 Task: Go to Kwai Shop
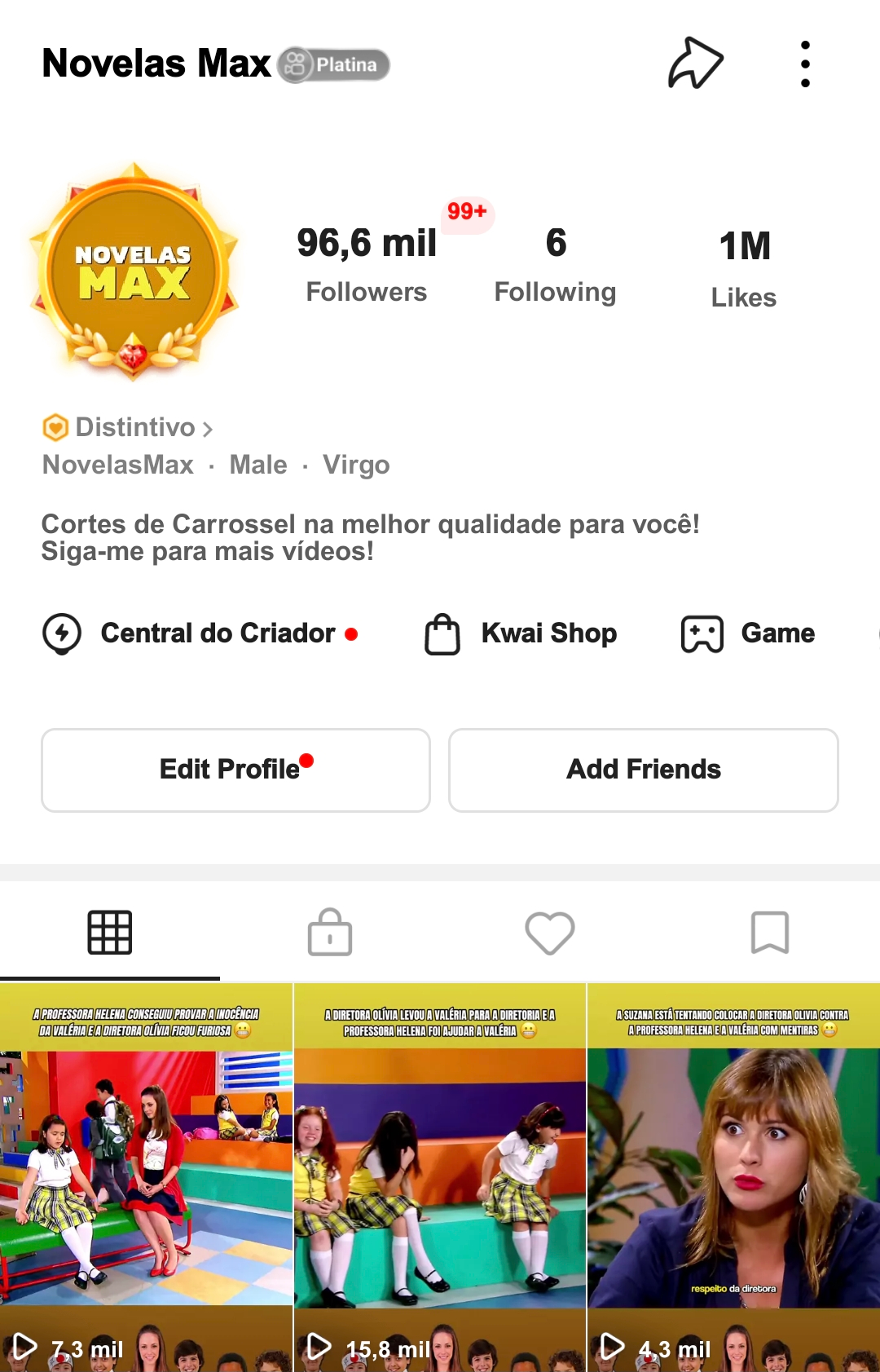(521, 633)
